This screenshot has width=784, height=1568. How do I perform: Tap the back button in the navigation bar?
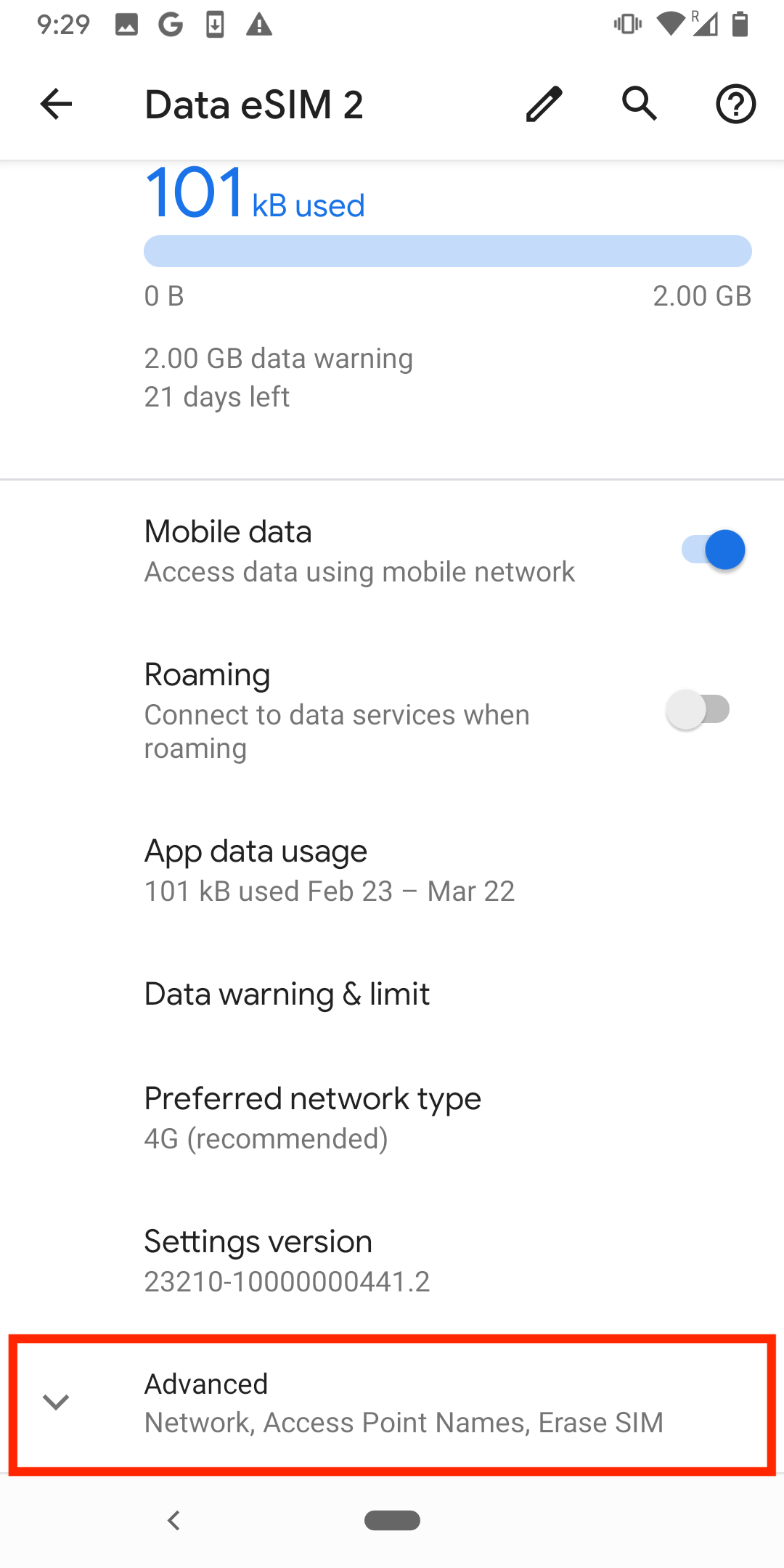click(x=174, y=1521)
